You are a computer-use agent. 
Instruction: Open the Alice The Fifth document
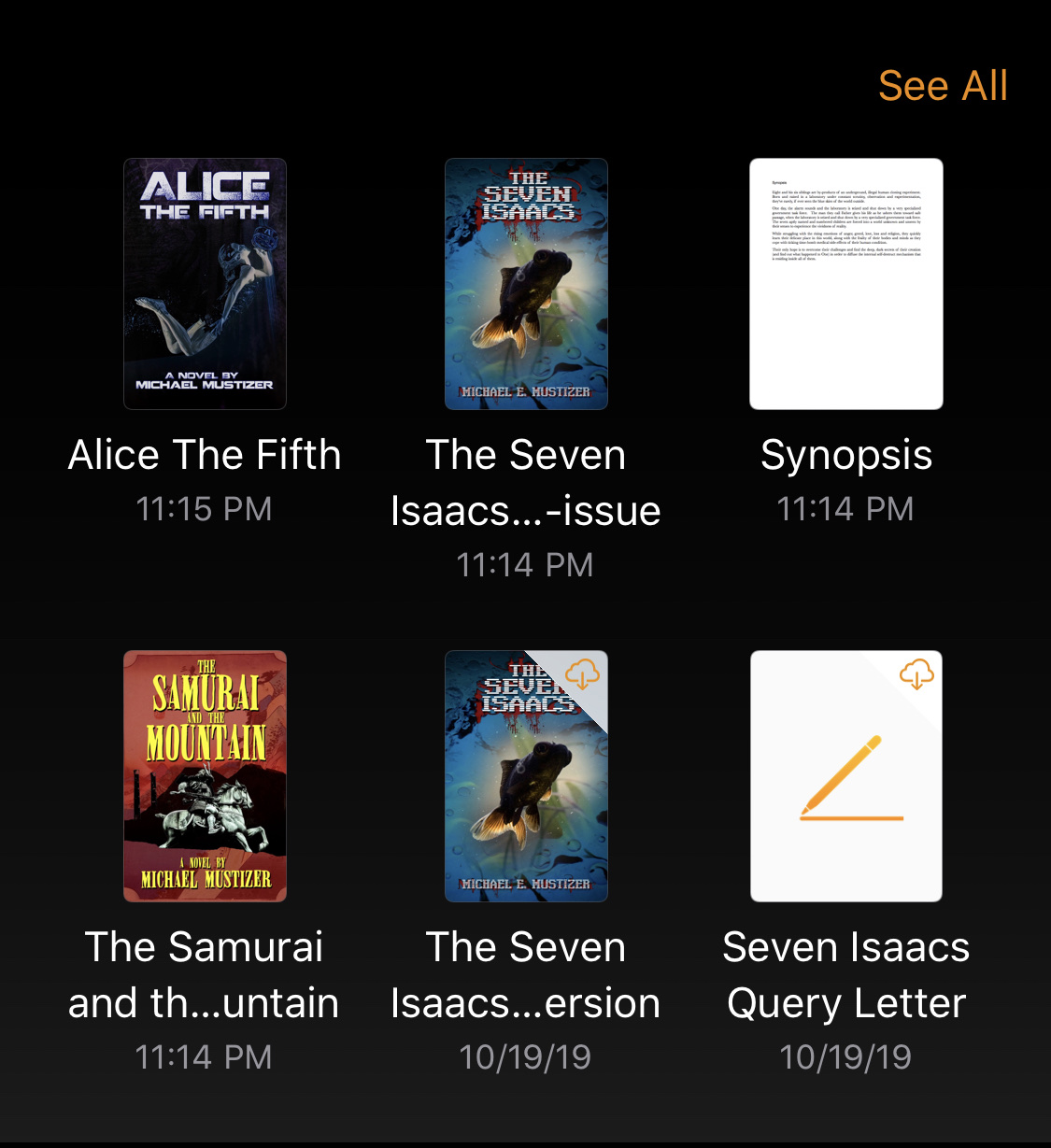click(205, 284)
